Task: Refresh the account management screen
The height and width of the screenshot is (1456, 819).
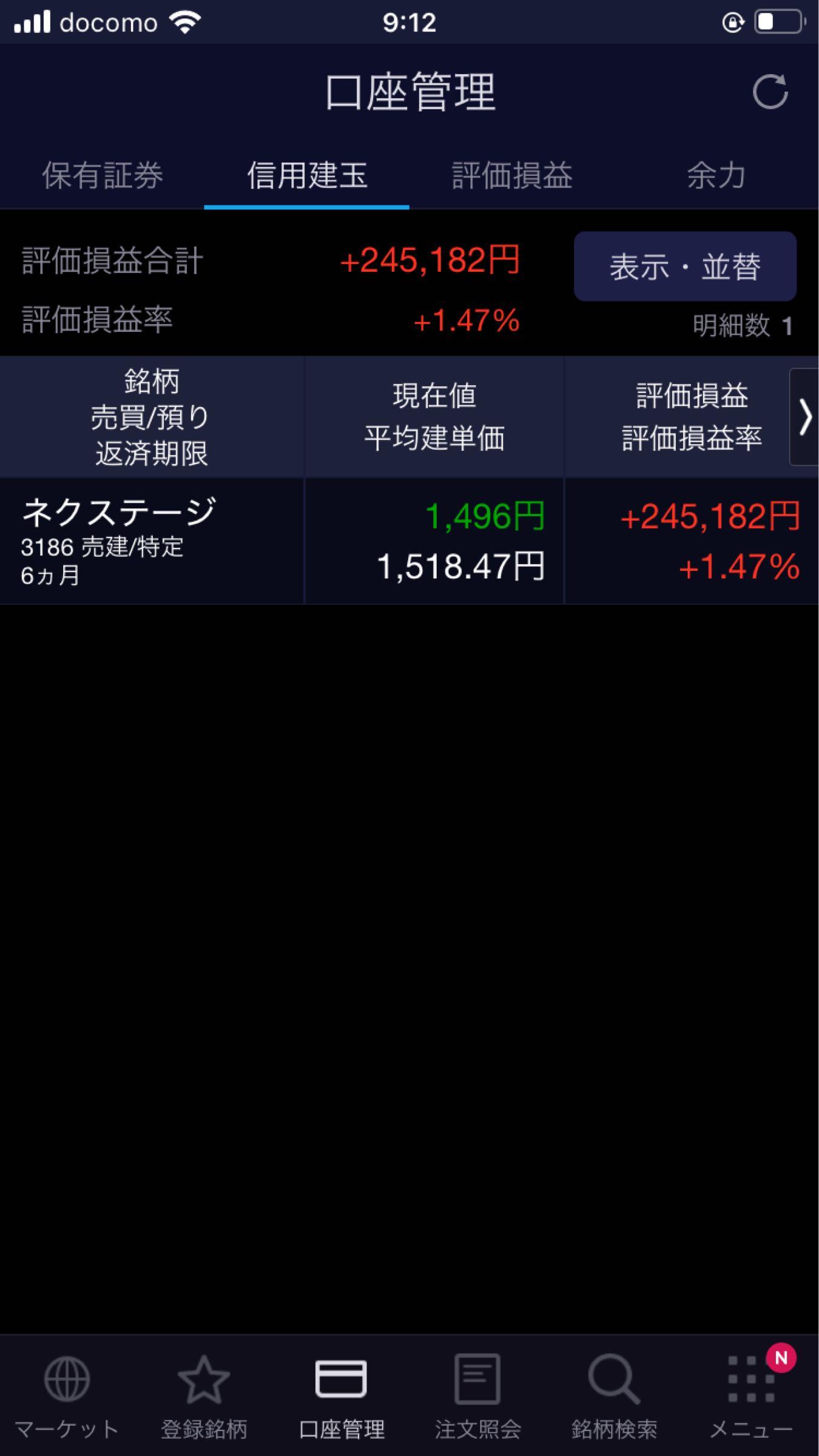Action: coord(770,92)
